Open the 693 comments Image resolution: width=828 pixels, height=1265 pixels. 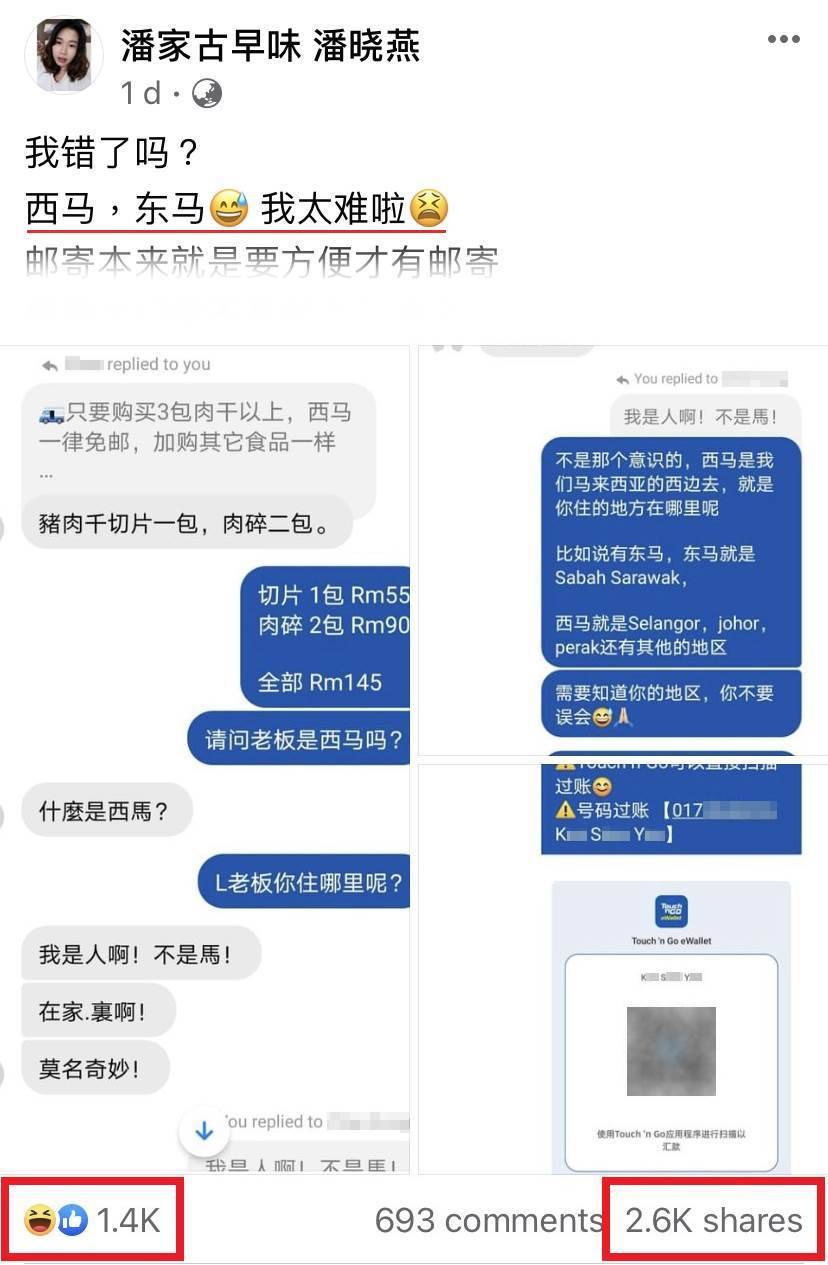point(488,1220)
